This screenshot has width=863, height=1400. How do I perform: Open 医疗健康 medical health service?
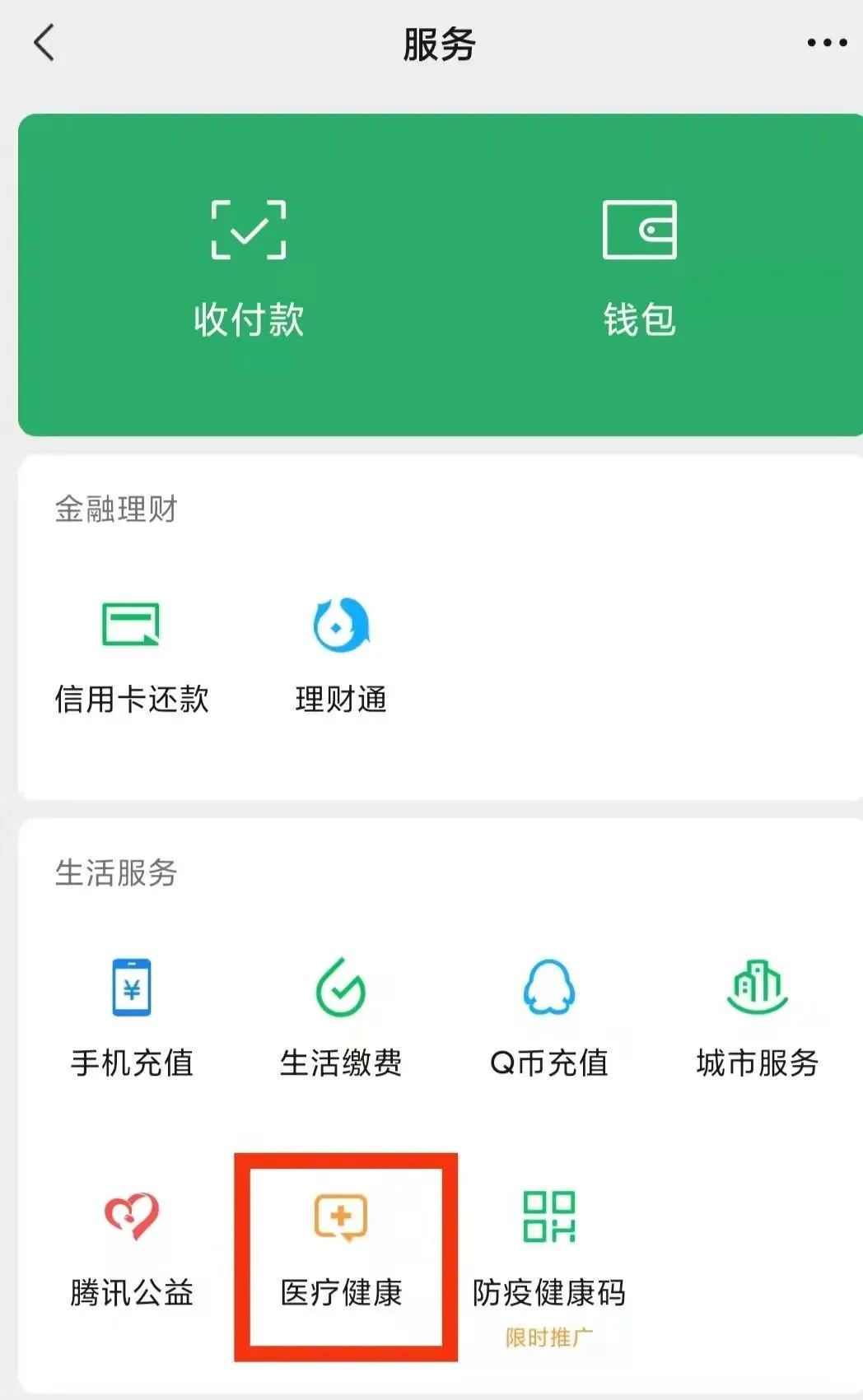click(341, 1248)
